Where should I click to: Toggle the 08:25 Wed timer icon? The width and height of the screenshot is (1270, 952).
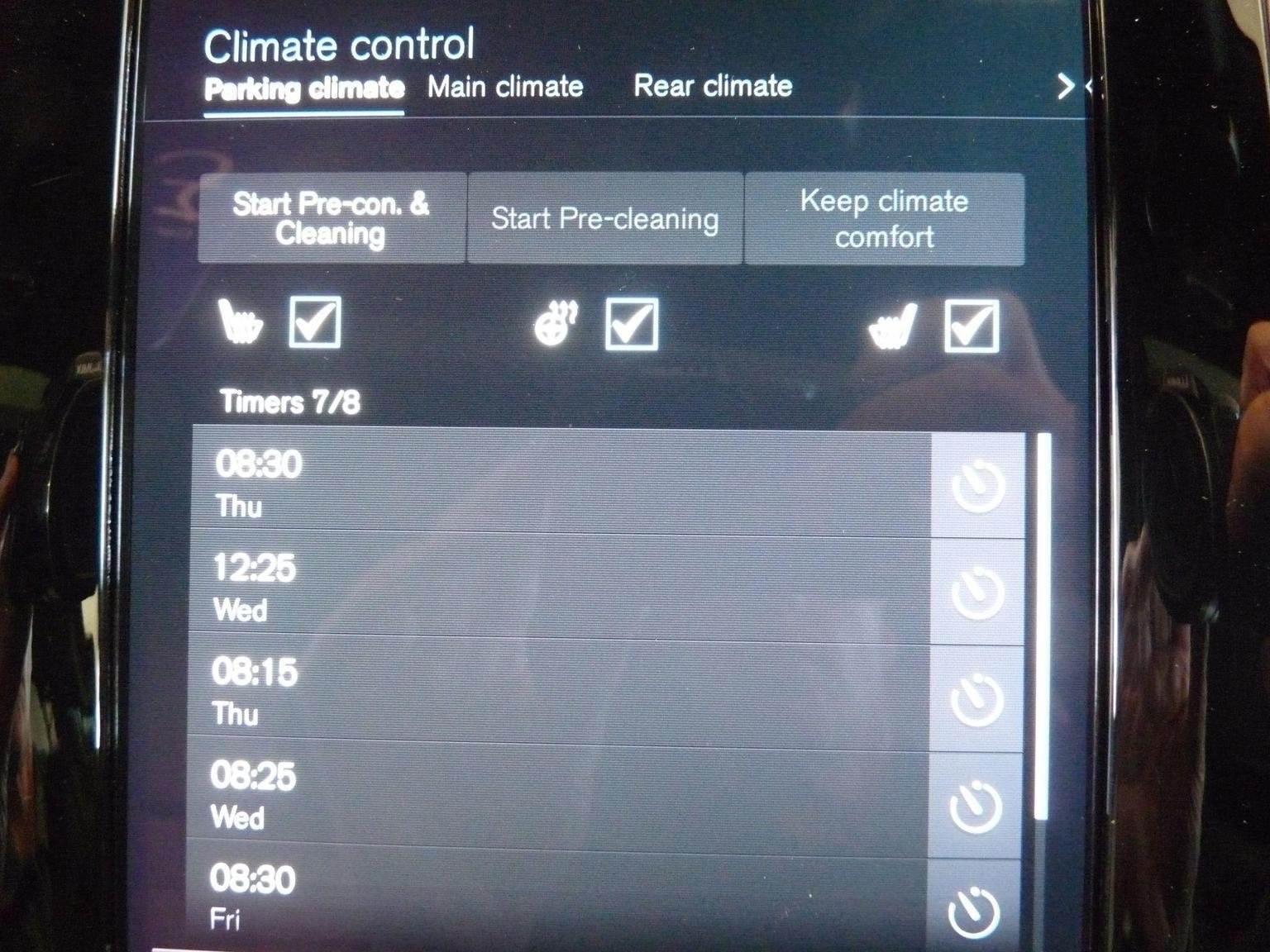click(x=976, y=806)
